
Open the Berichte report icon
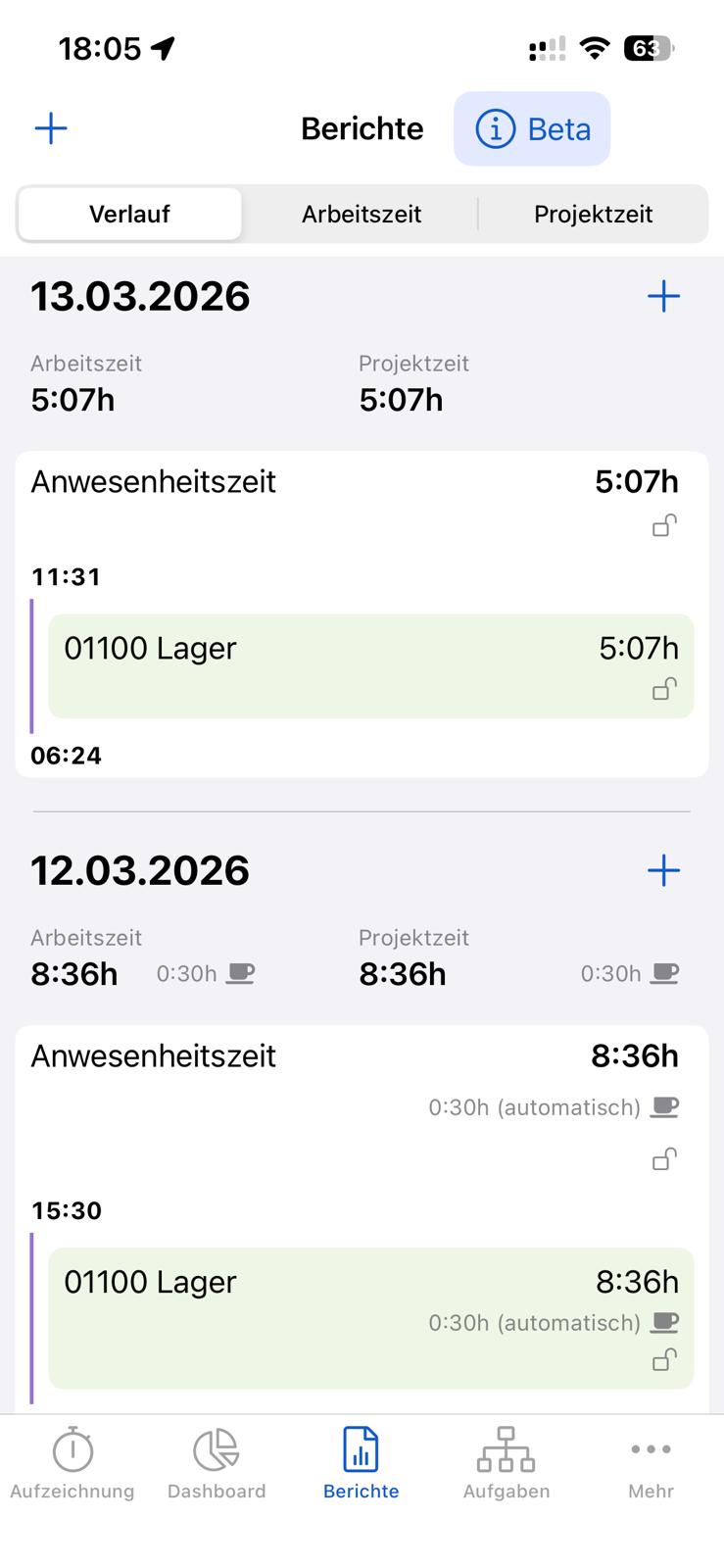[361, 1448]
